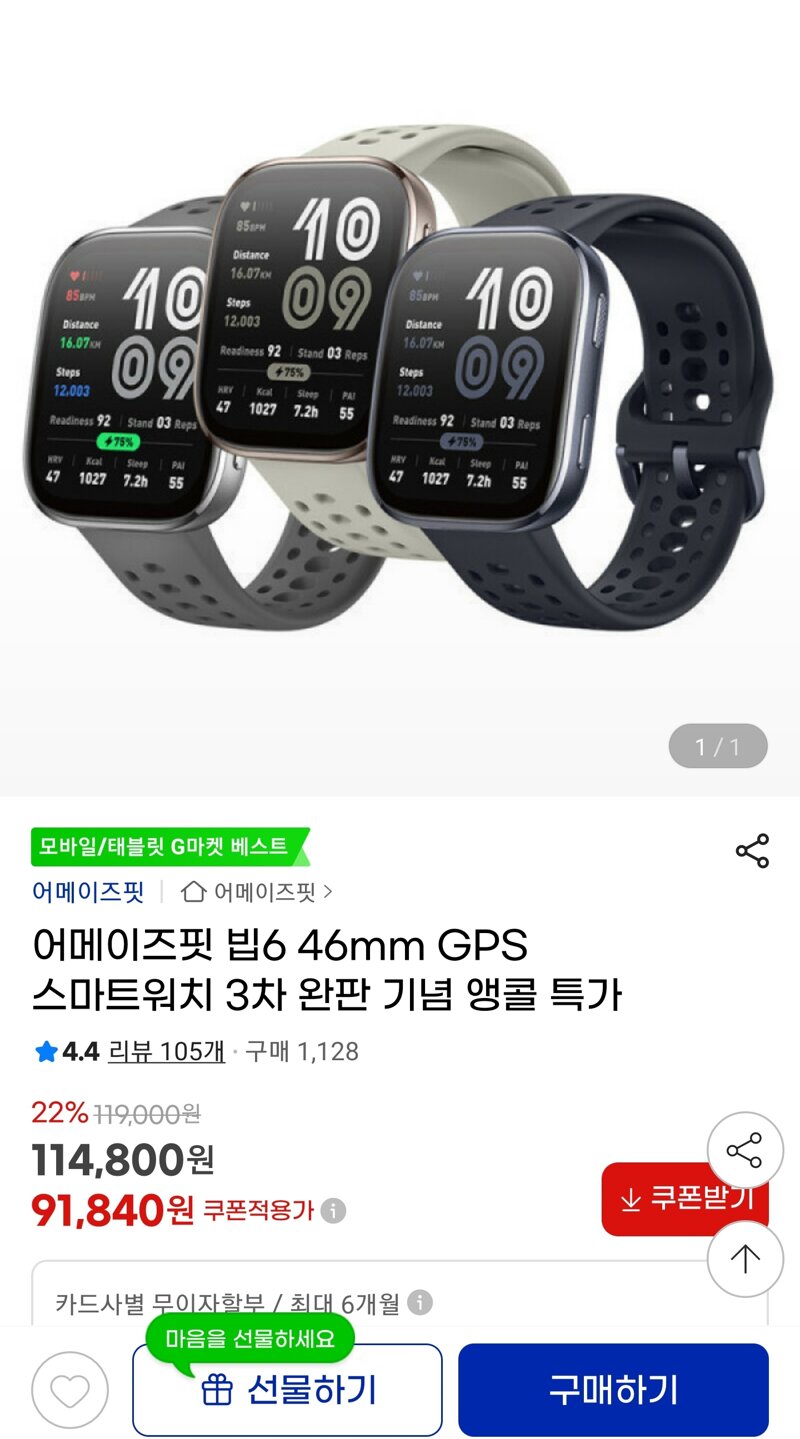Add the item to wishlist with the heart
The width and height of the screenshot is (800, 1439).
[69, 1389]
